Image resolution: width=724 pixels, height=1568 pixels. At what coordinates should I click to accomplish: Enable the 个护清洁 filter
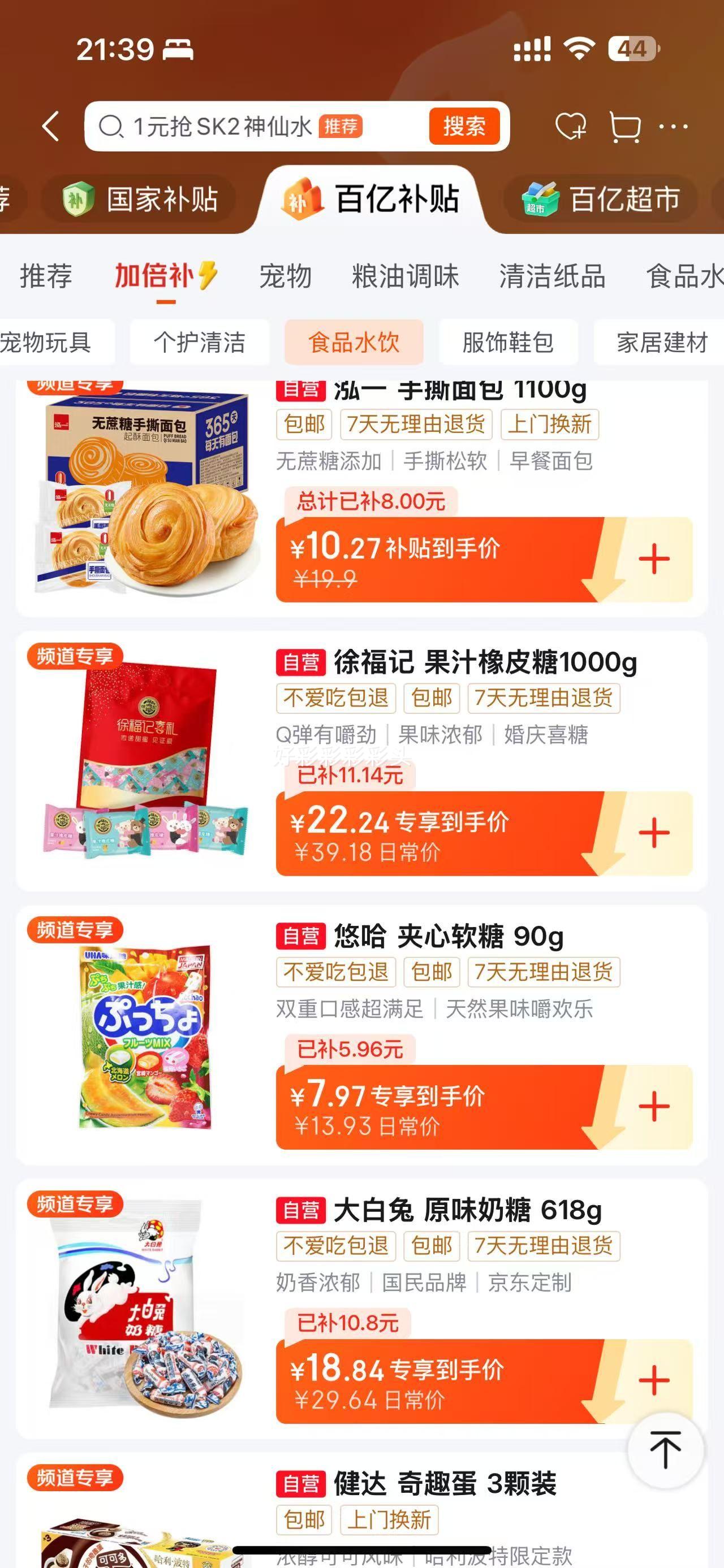pyautogui.click(x=200, y=343)
